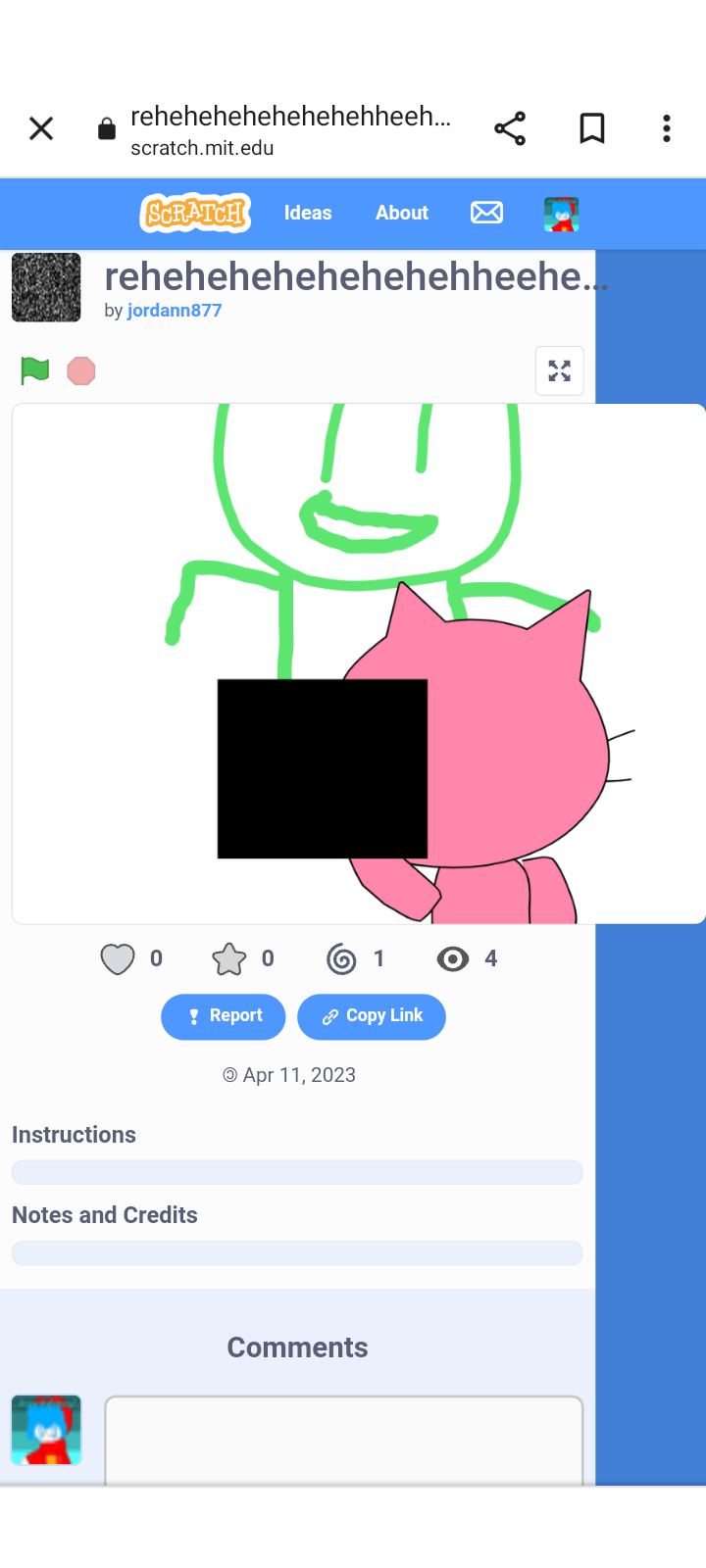Start project with green flag
This screenshot has width=706, height=1568.
coord(35,371)
